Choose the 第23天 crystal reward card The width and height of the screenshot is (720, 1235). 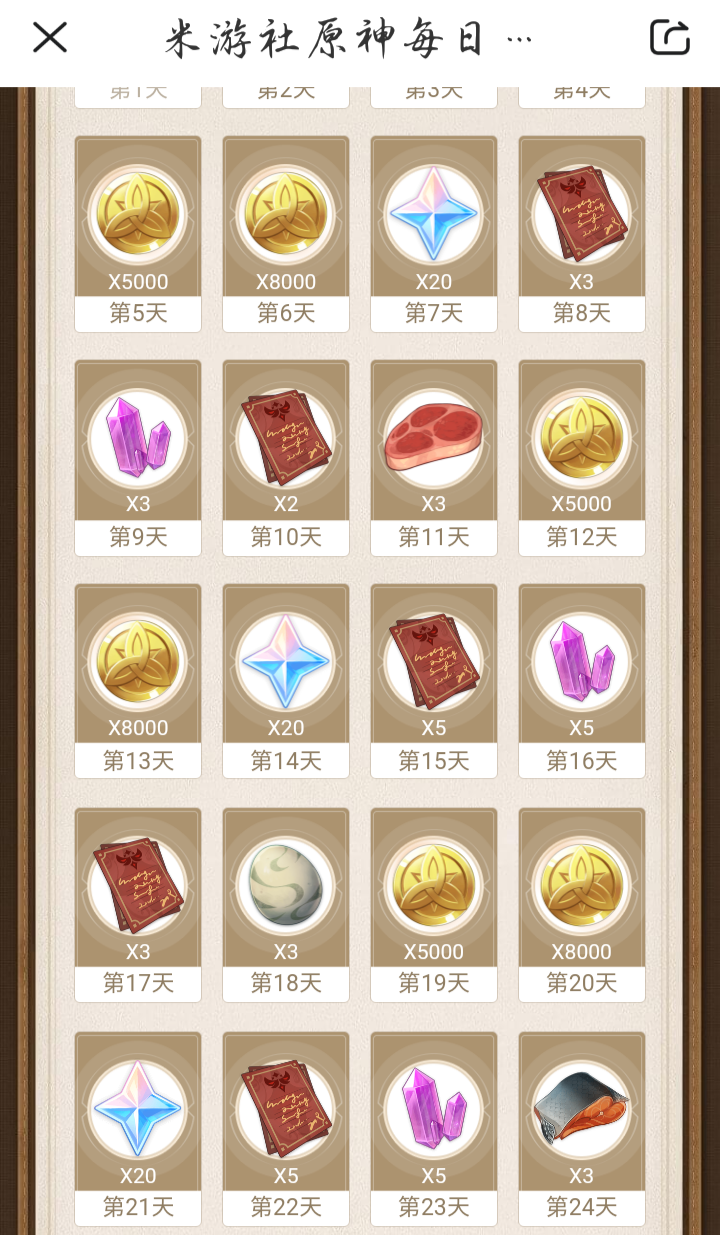(434, 1129)
